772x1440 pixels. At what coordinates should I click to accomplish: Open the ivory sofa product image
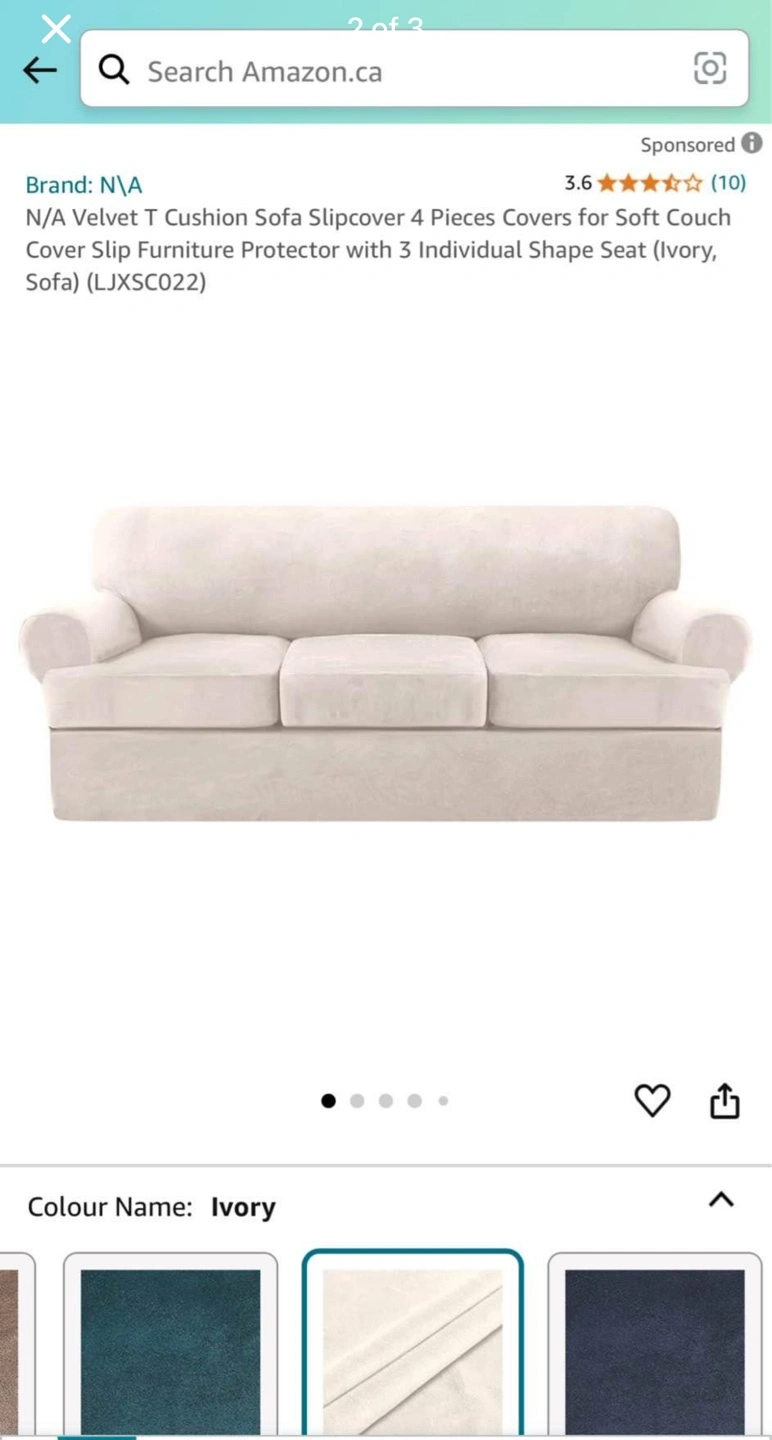click(386, 665)
